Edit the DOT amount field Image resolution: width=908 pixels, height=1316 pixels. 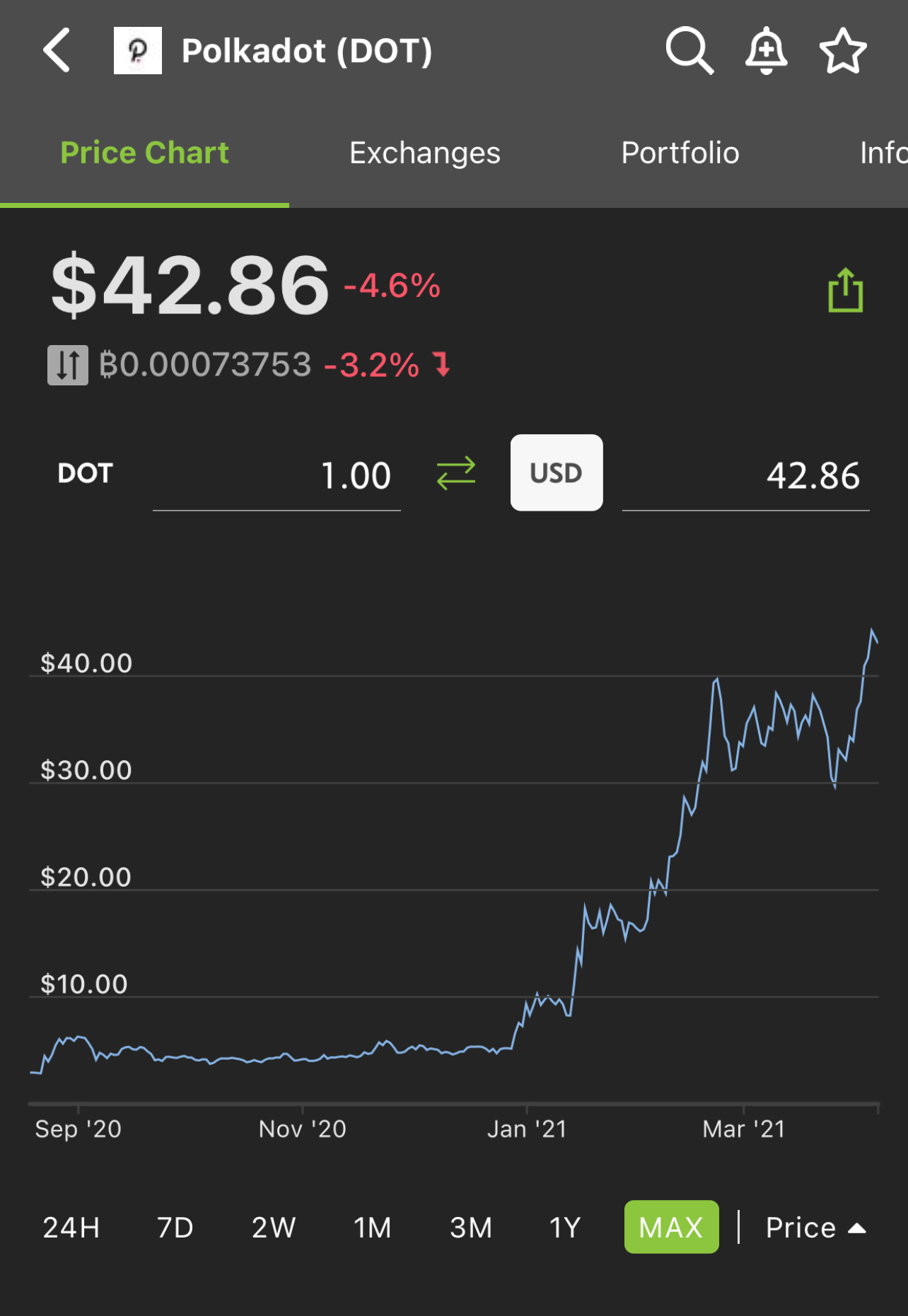(x=277, y=475)
